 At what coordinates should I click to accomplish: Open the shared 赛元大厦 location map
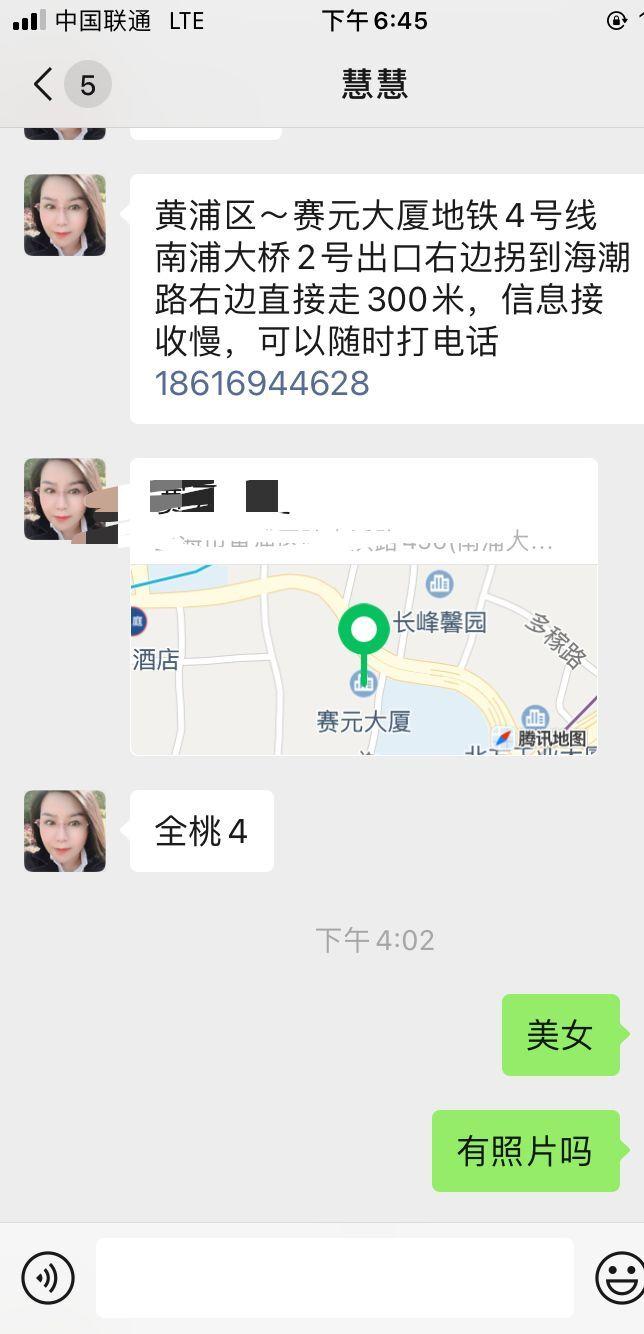[364, 657]
